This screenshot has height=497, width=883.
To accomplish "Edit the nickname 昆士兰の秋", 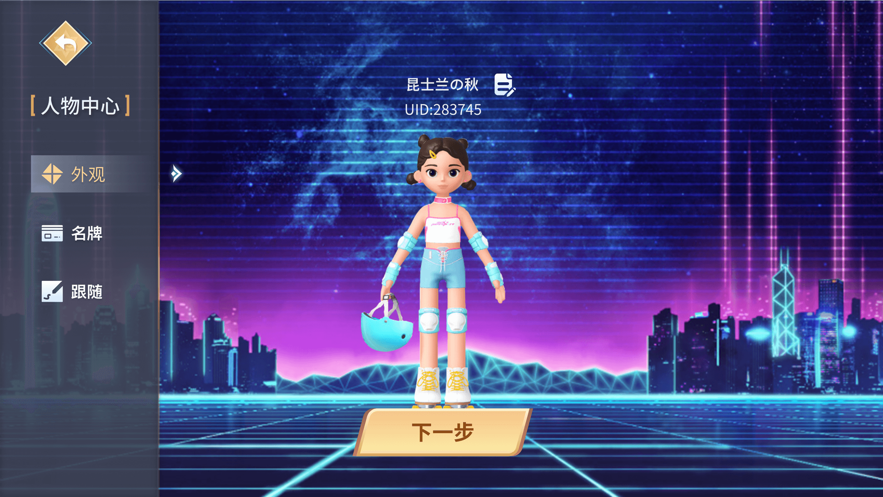I will pyautogui.click(x=504, y=85).
